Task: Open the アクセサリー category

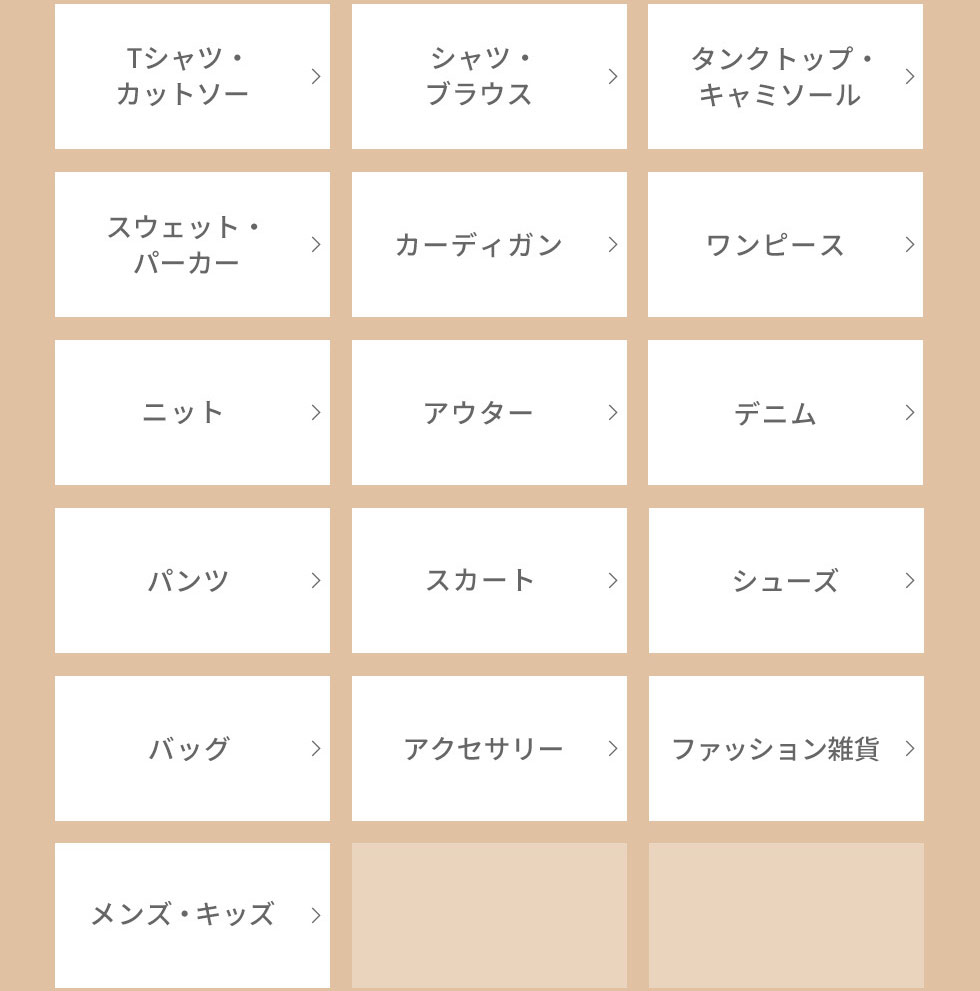Action: tap(489, 749)
